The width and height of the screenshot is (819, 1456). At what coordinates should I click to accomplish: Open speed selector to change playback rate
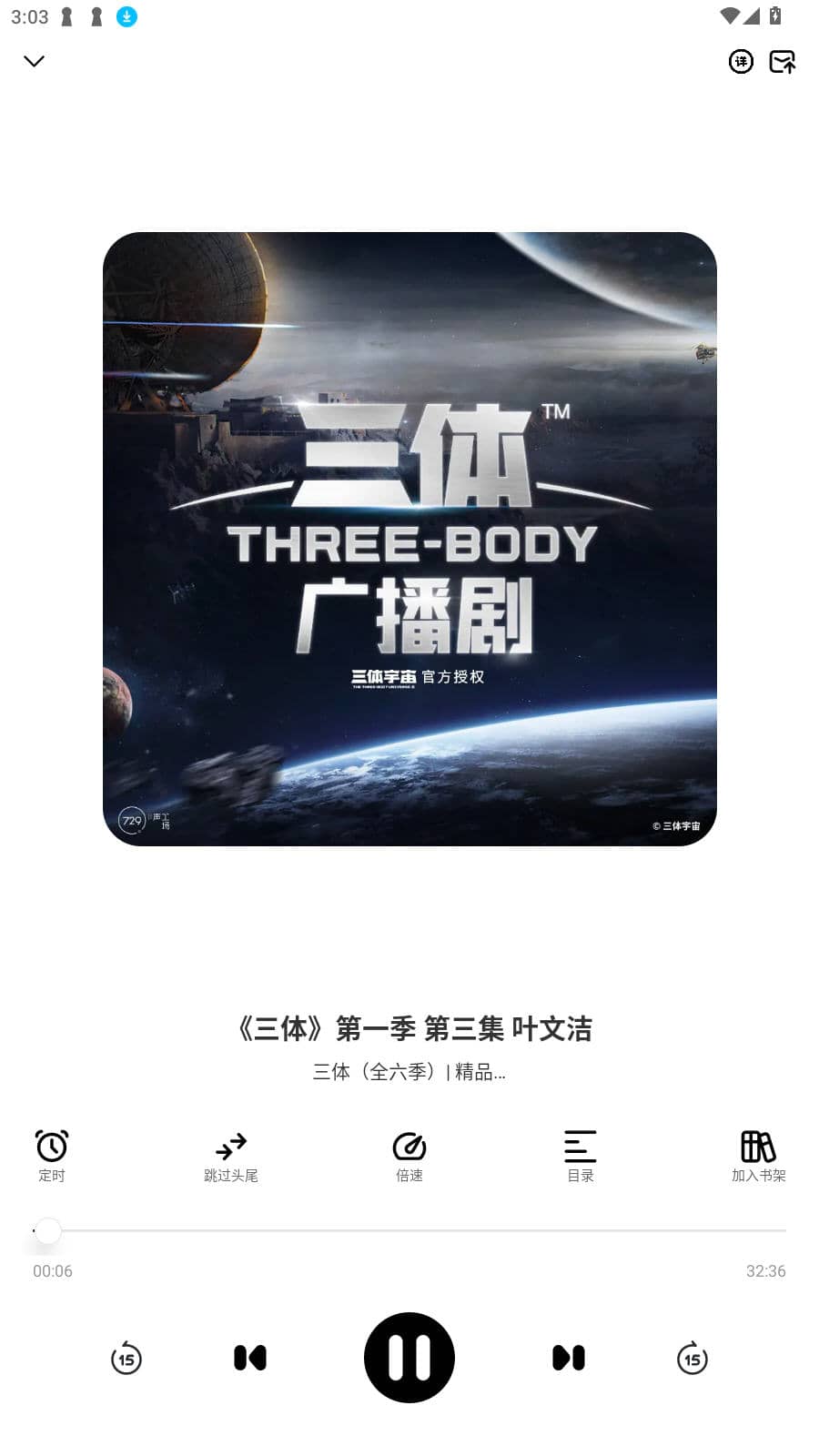(408, 1154)
